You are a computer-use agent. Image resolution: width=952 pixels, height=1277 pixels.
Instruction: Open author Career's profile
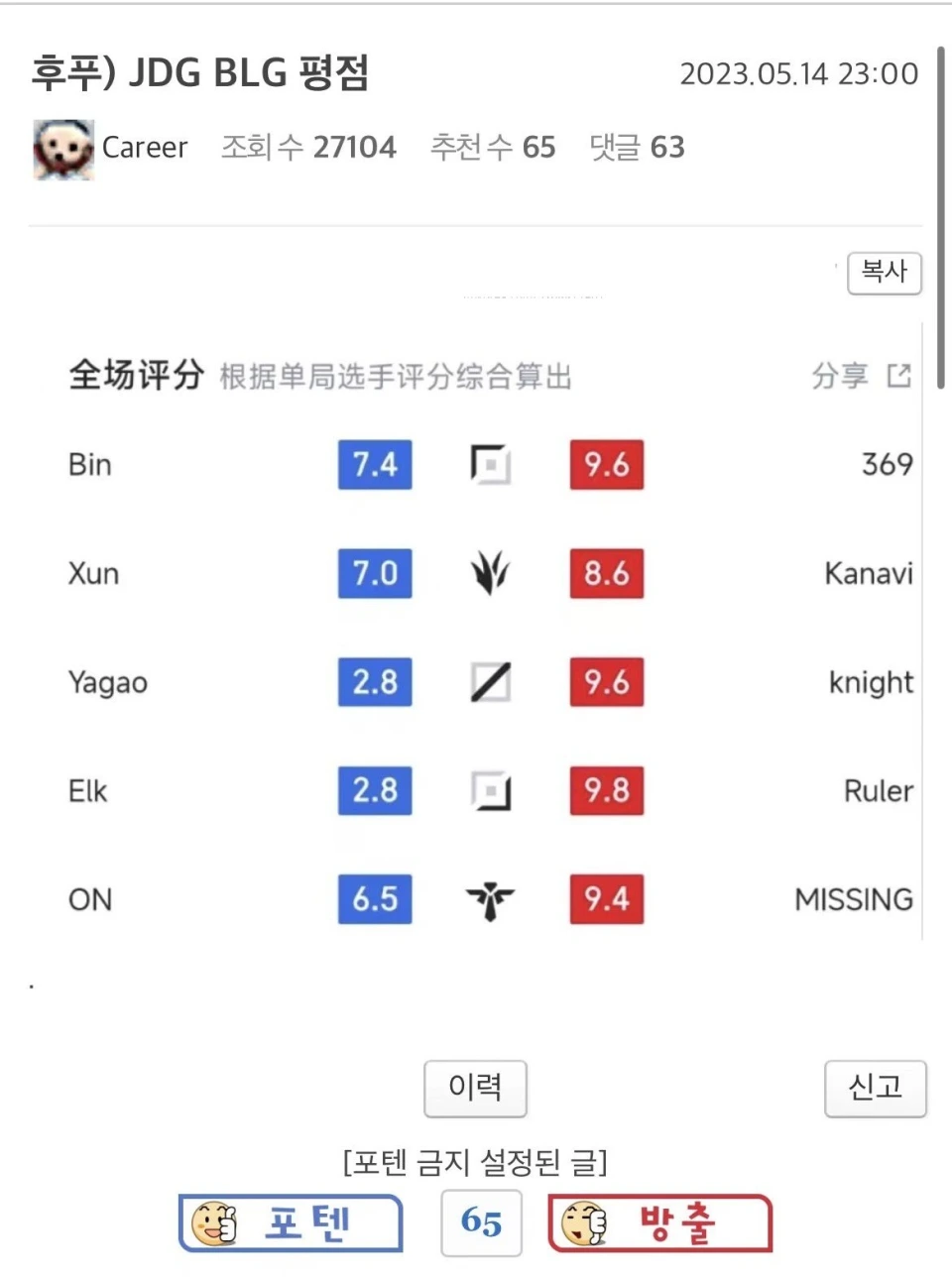[x=144, y=148]
